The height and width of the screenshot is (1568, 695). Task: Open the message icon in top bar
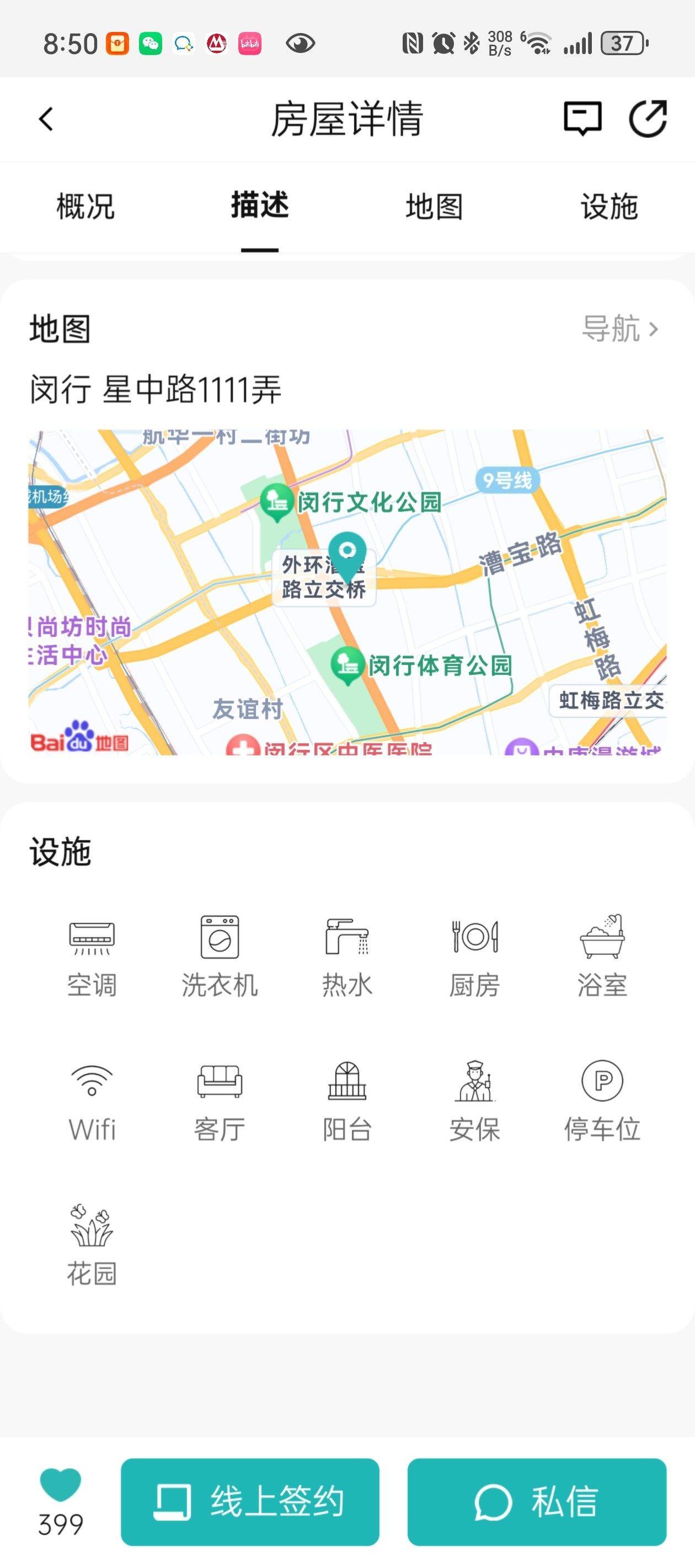(x=582, y=119)
